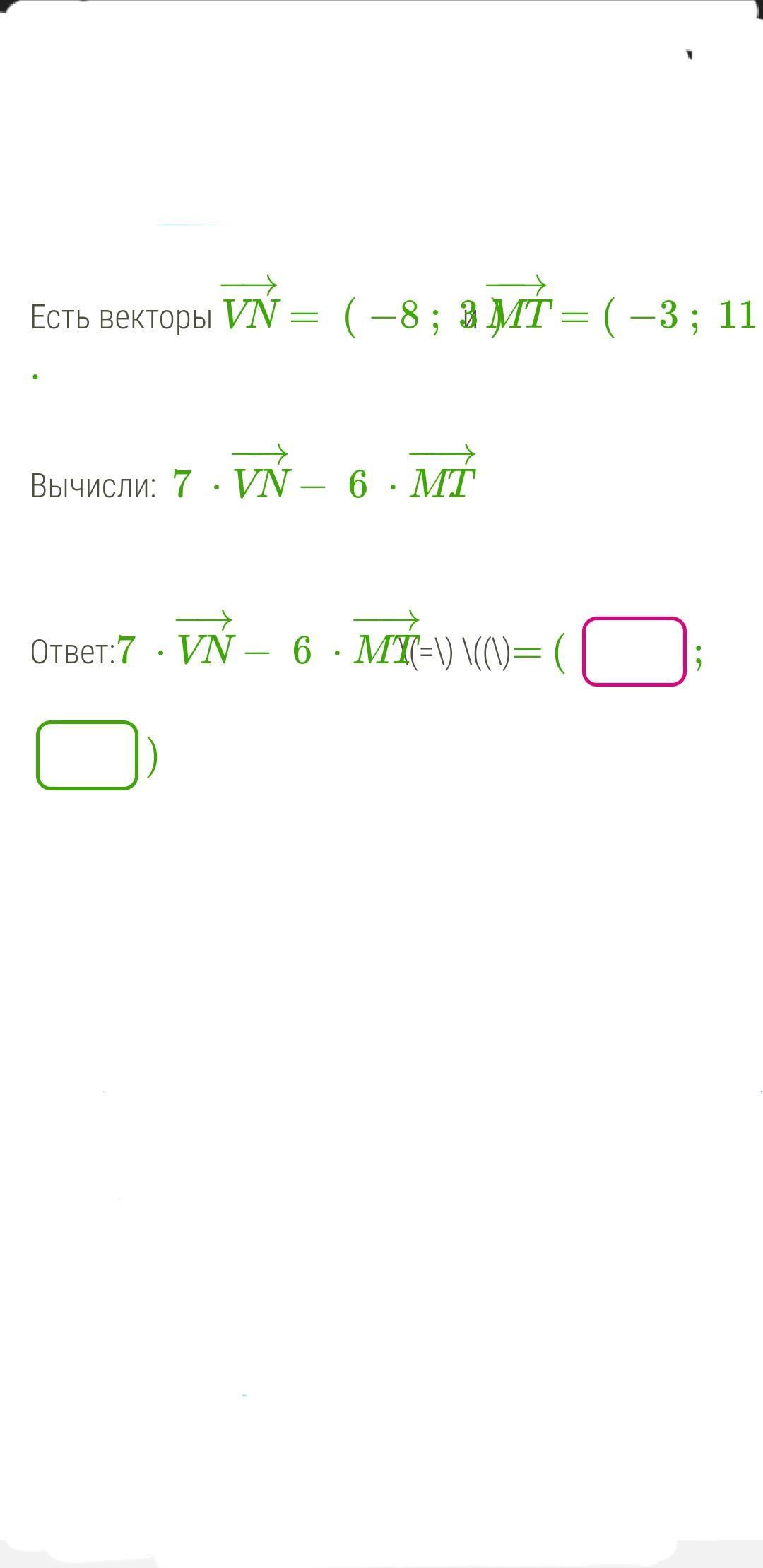763x1568 pixels.
Task: Select the second answer coordinate input box
Action: pos(87,755)
